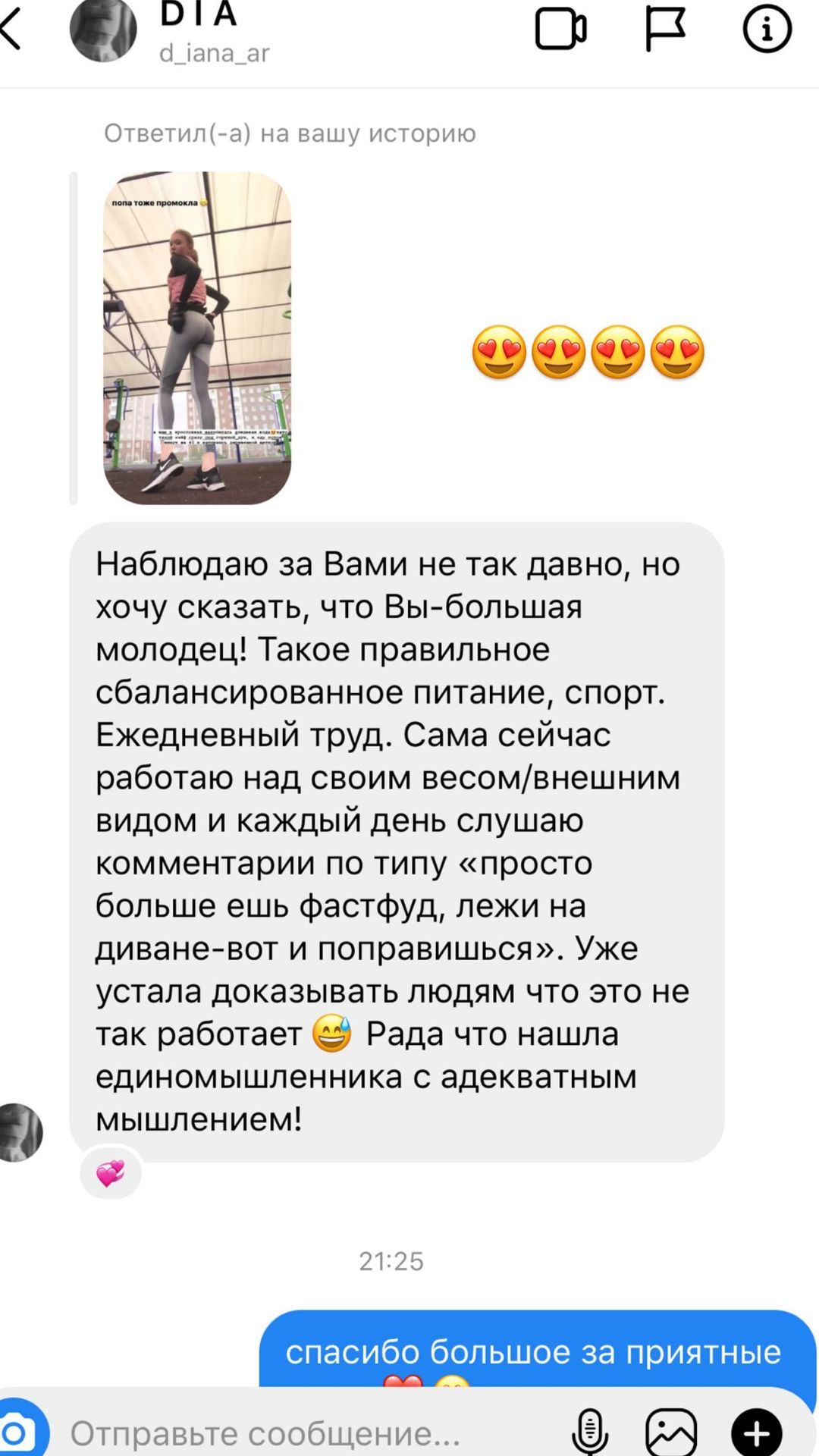Open the replied story thumbnail
The width and height of the screenshot is (819, 1456).
(x=197, y=337)
